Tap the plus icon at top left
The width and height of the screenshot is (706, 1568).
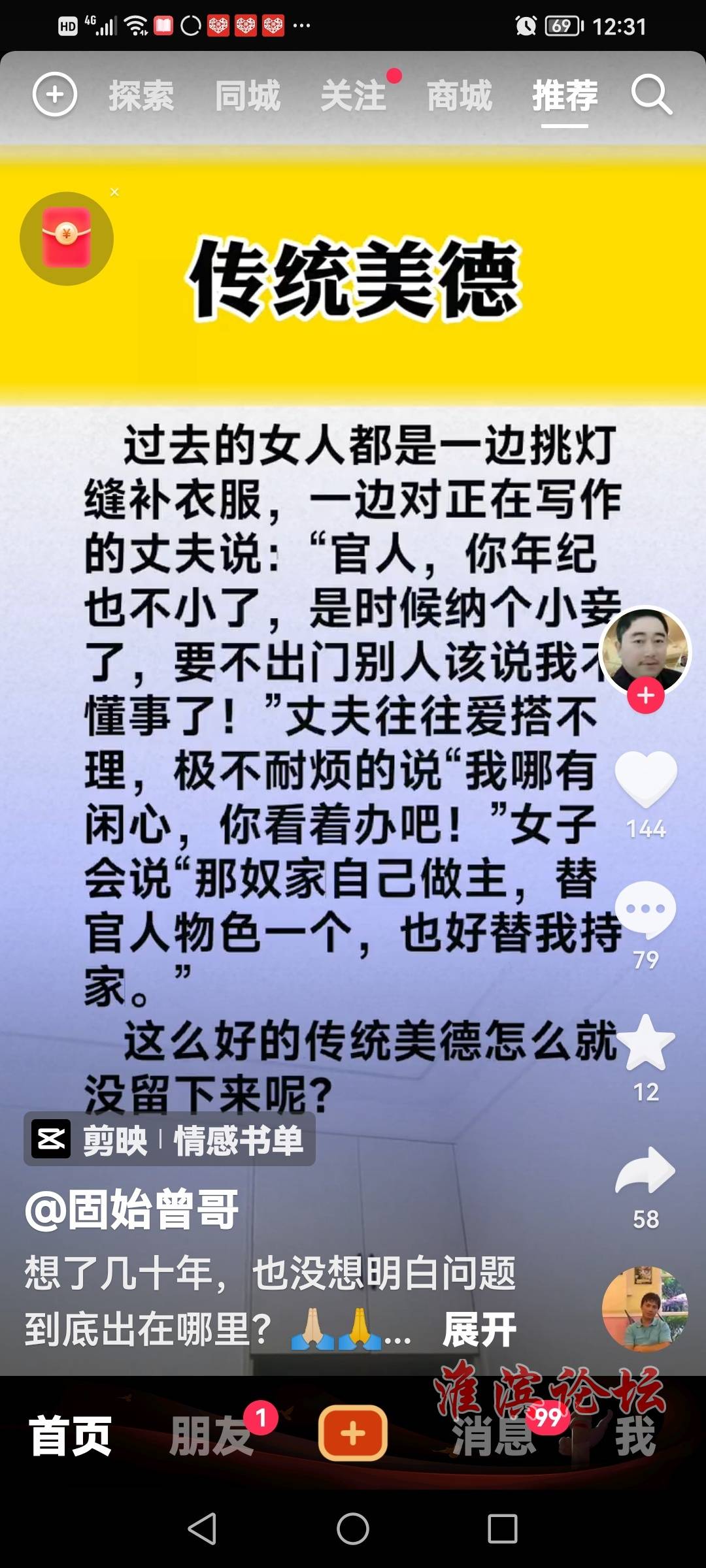pyautogui.click(x=55, y=95)
